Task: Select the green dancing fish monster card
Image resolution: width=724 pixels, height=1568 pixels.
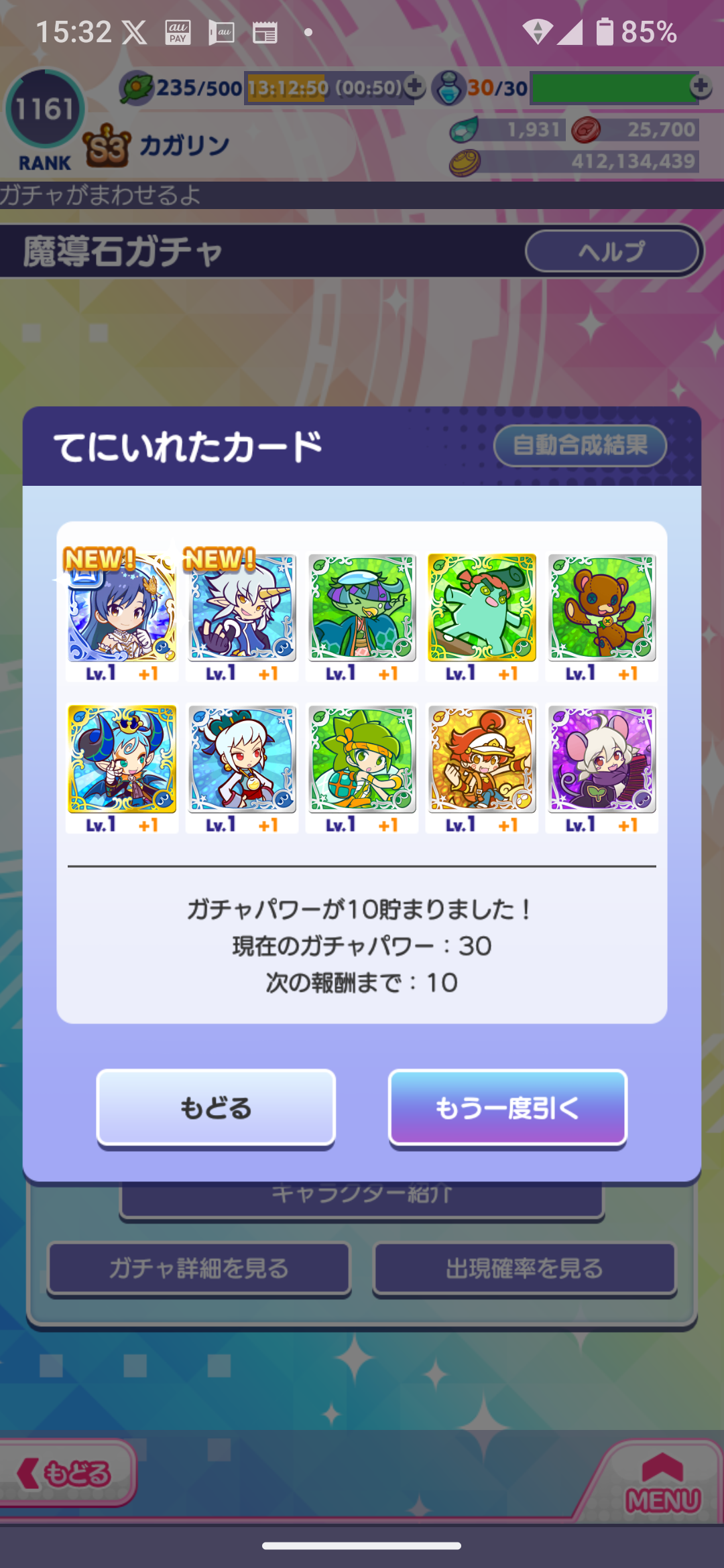Action: pos(481,608)
